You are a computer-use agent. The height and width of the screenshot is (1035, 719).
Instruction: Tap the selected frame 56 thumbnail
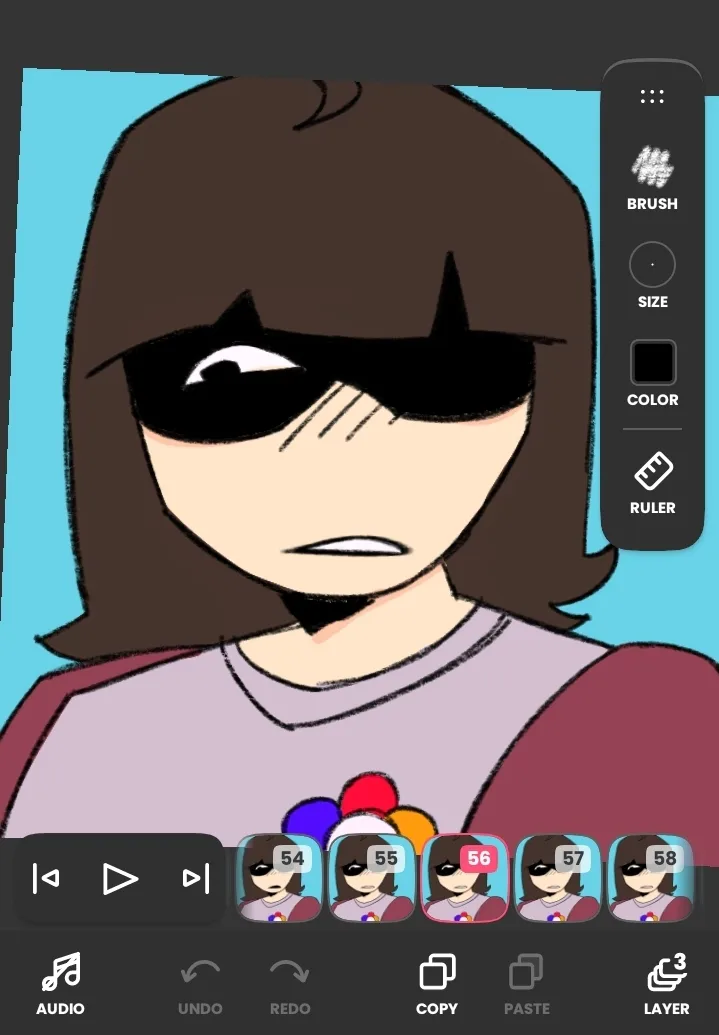pos(465,879)
